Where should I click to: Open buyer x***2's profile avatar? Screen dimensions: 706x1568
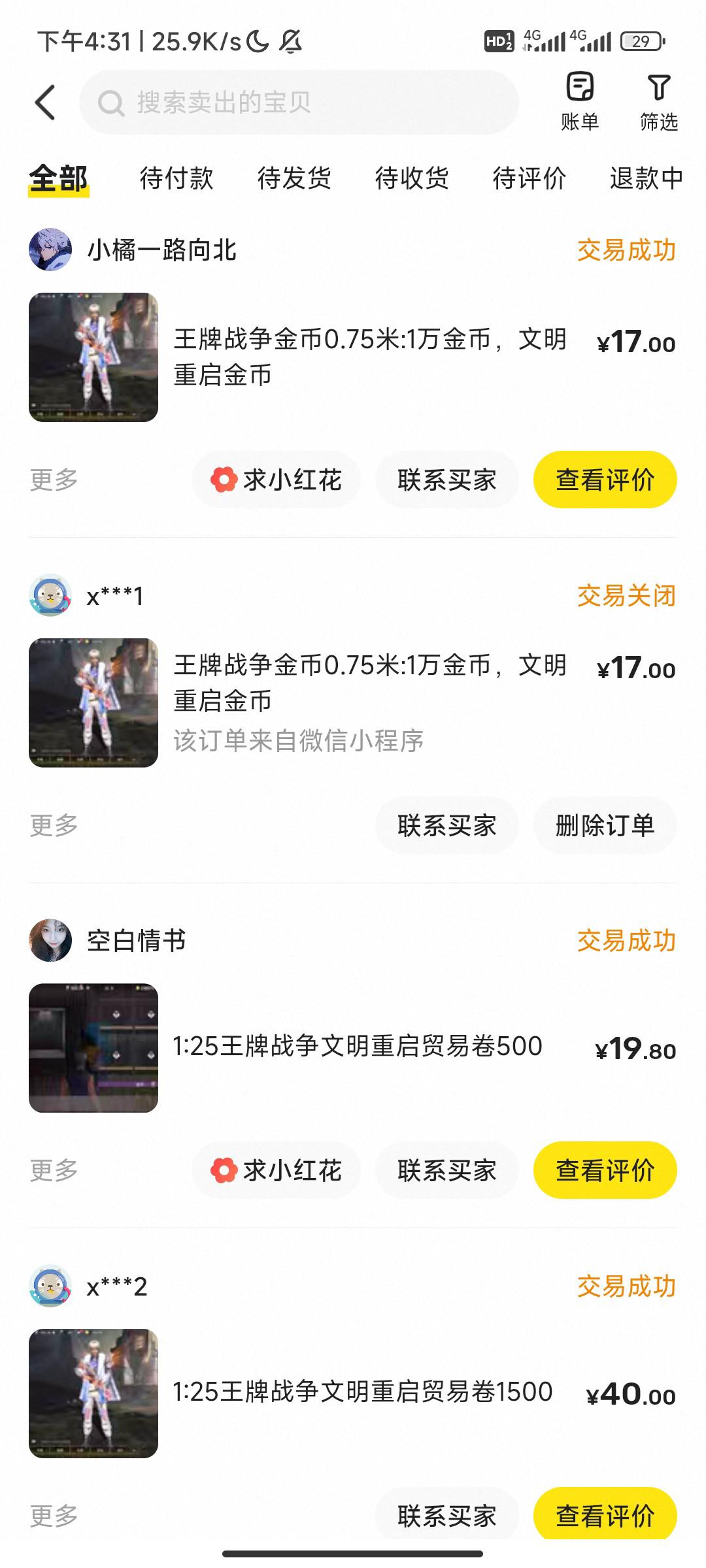(51, 1286)
